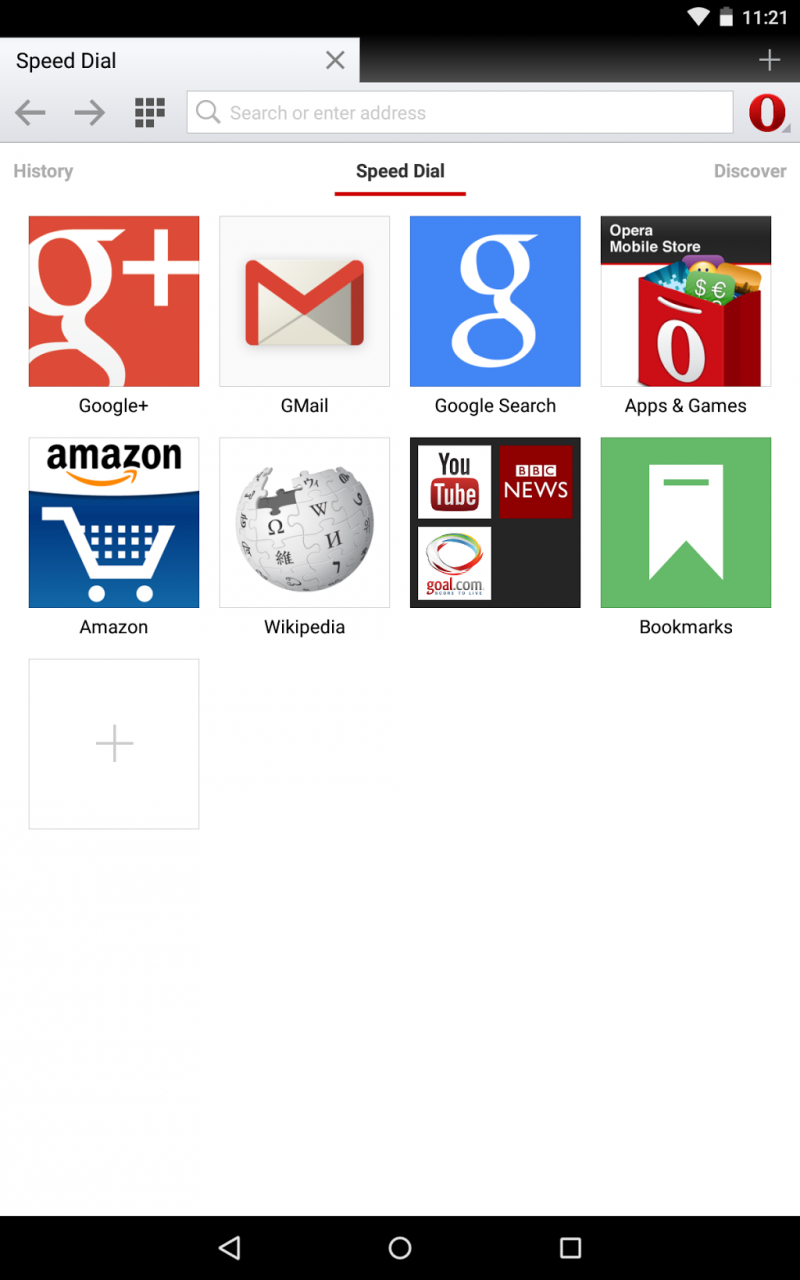Open the Google+ speed dial

[114, 301]
